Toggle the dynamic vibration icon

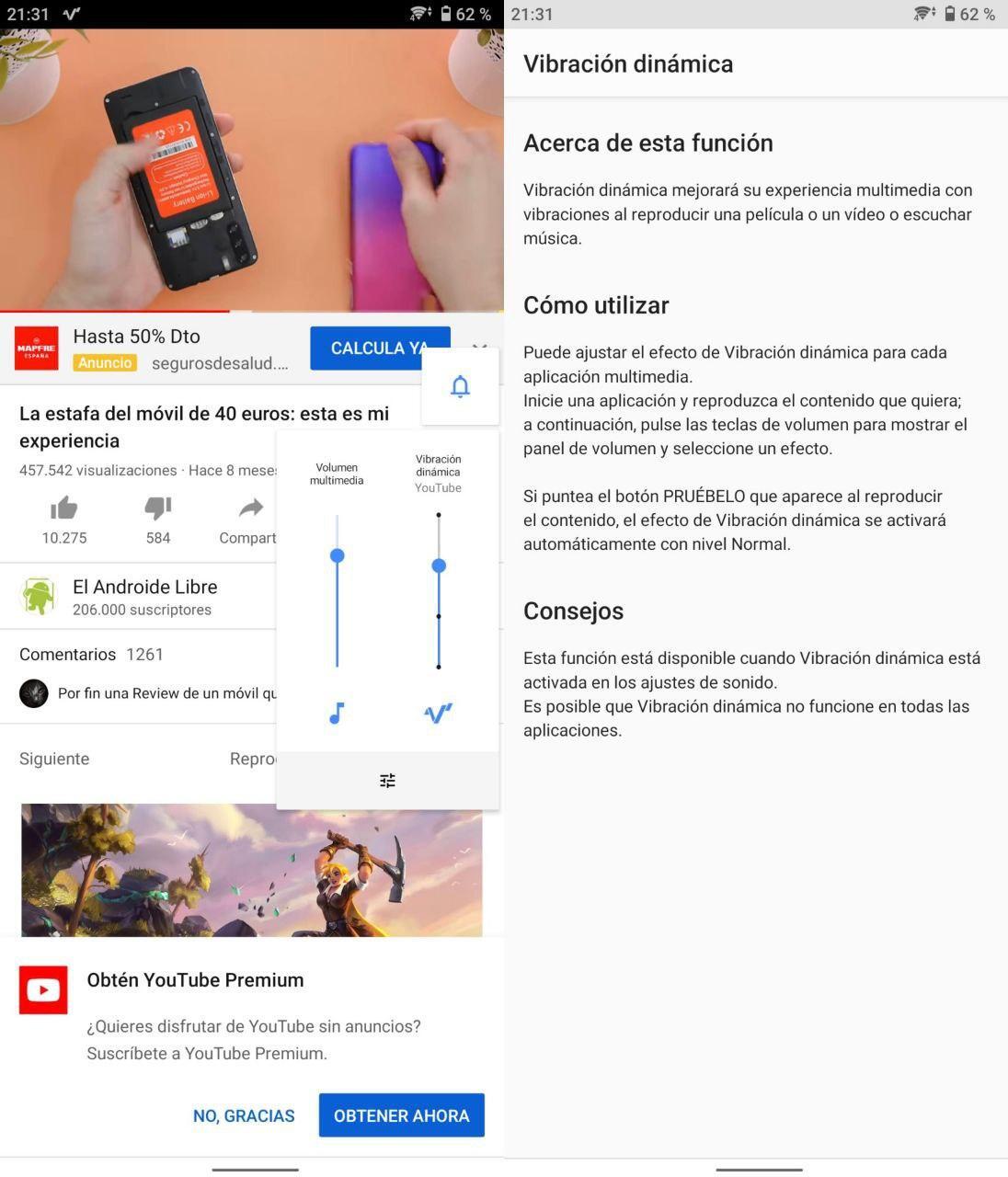(439, 713)
